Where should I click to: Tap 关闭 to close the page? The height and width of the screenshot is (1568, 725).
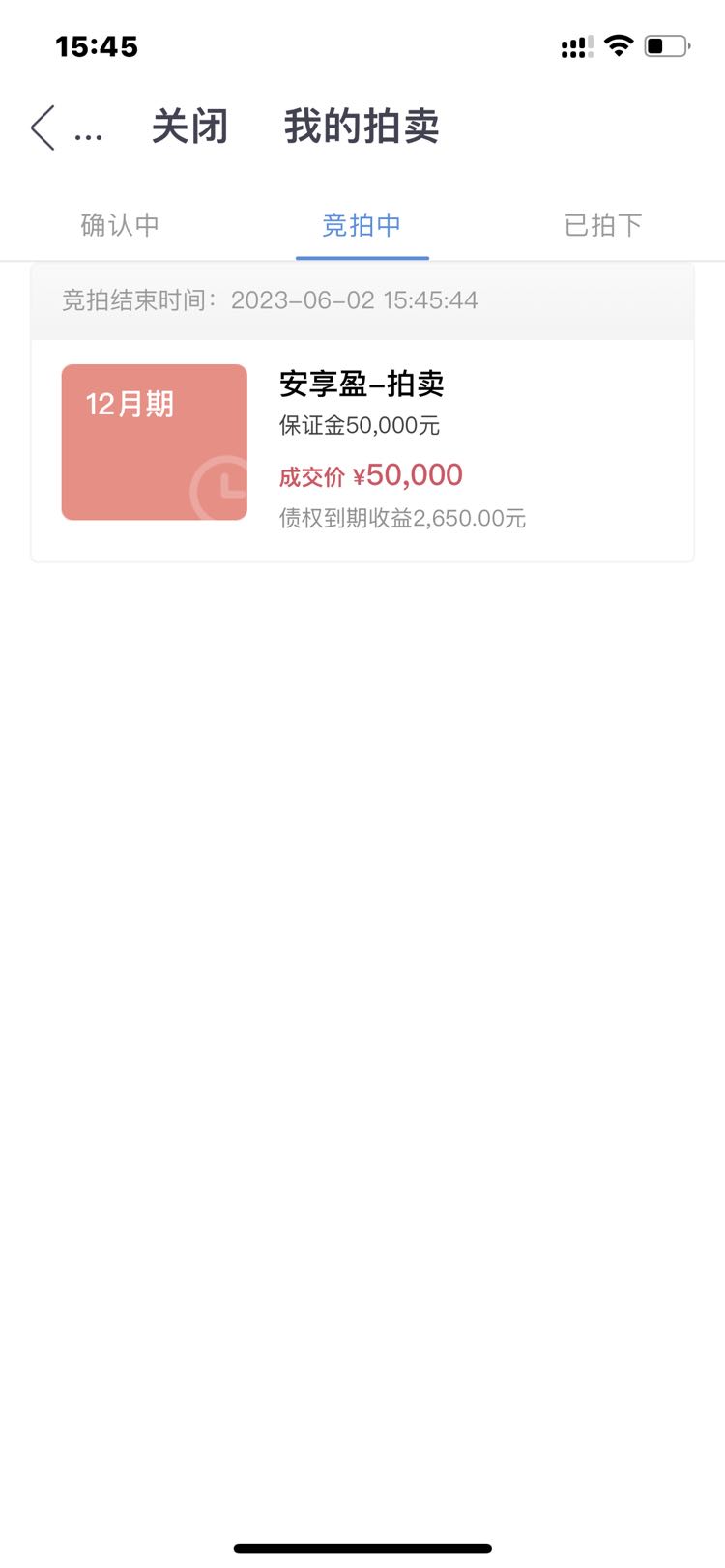[x=189, y=127]
